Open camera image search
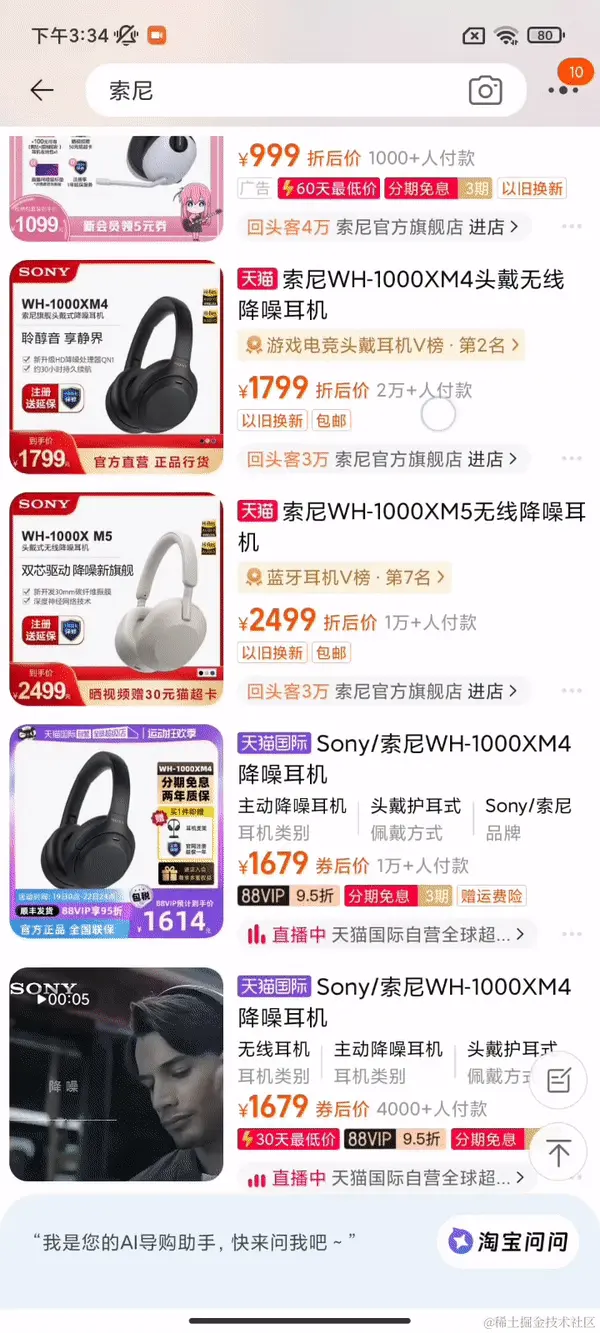The height and width of the screenshot is (1333, 600). tap(485, 91)
